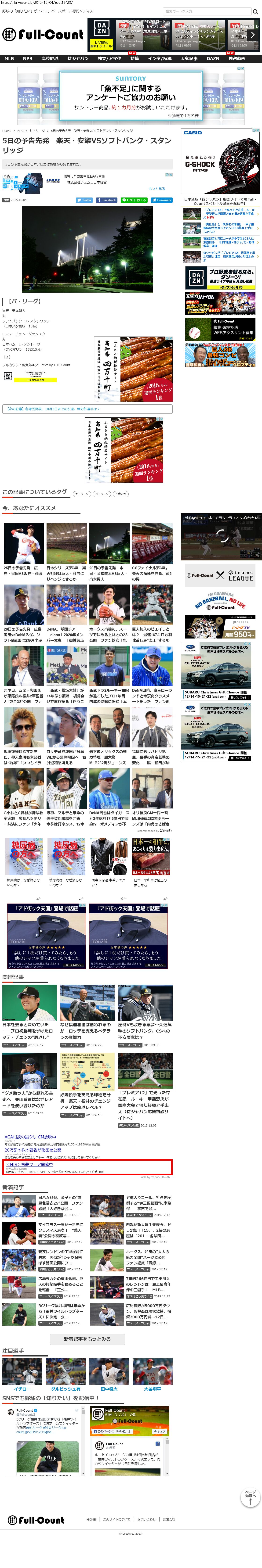
Task: Tap the magnifier search icon
Action: click(x=255, y=11)
